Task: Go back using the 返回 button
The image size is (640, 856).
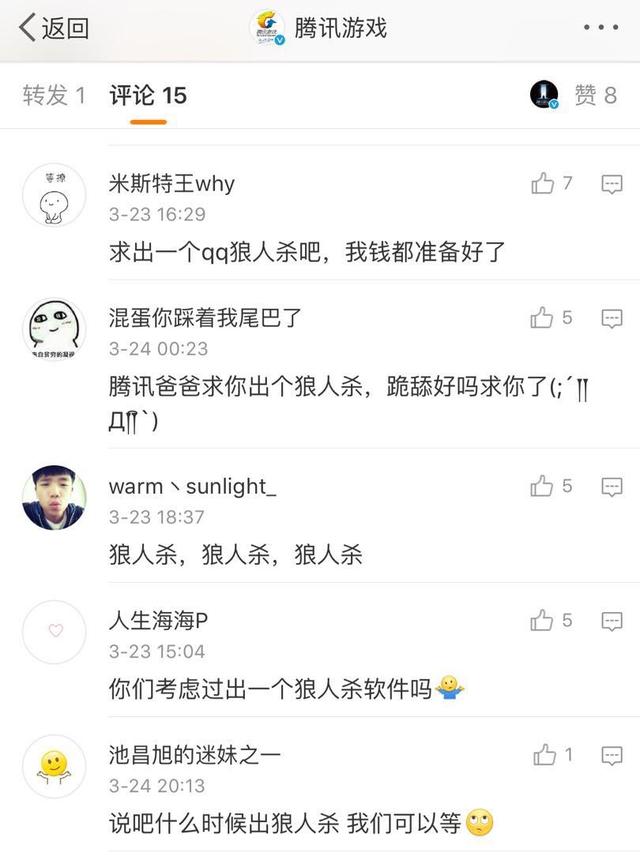Action: (x=55, y=28)
